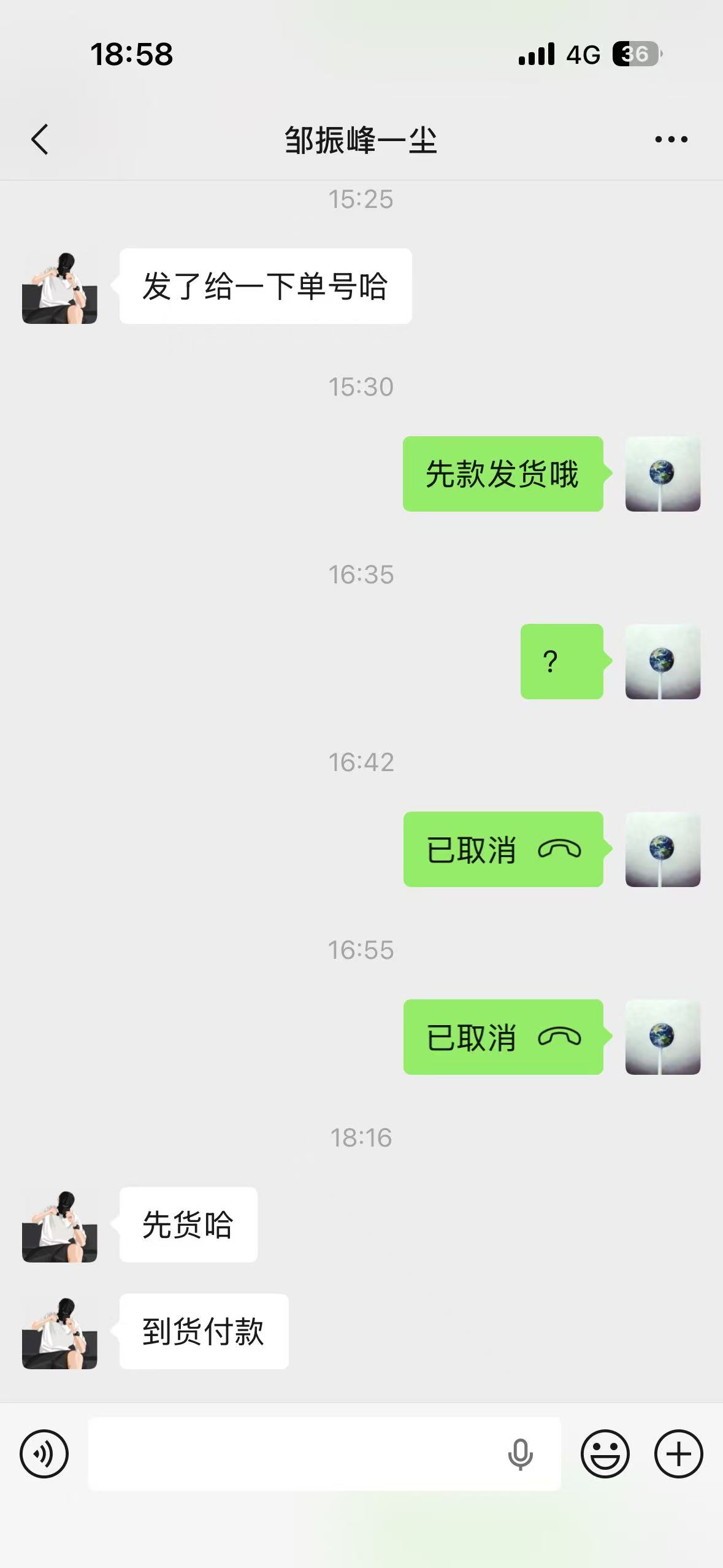Focus the message text input field
Image resolution: width=723 pixels, height=1568 pixels.
pyautogui.click(x=294, y=1453)
